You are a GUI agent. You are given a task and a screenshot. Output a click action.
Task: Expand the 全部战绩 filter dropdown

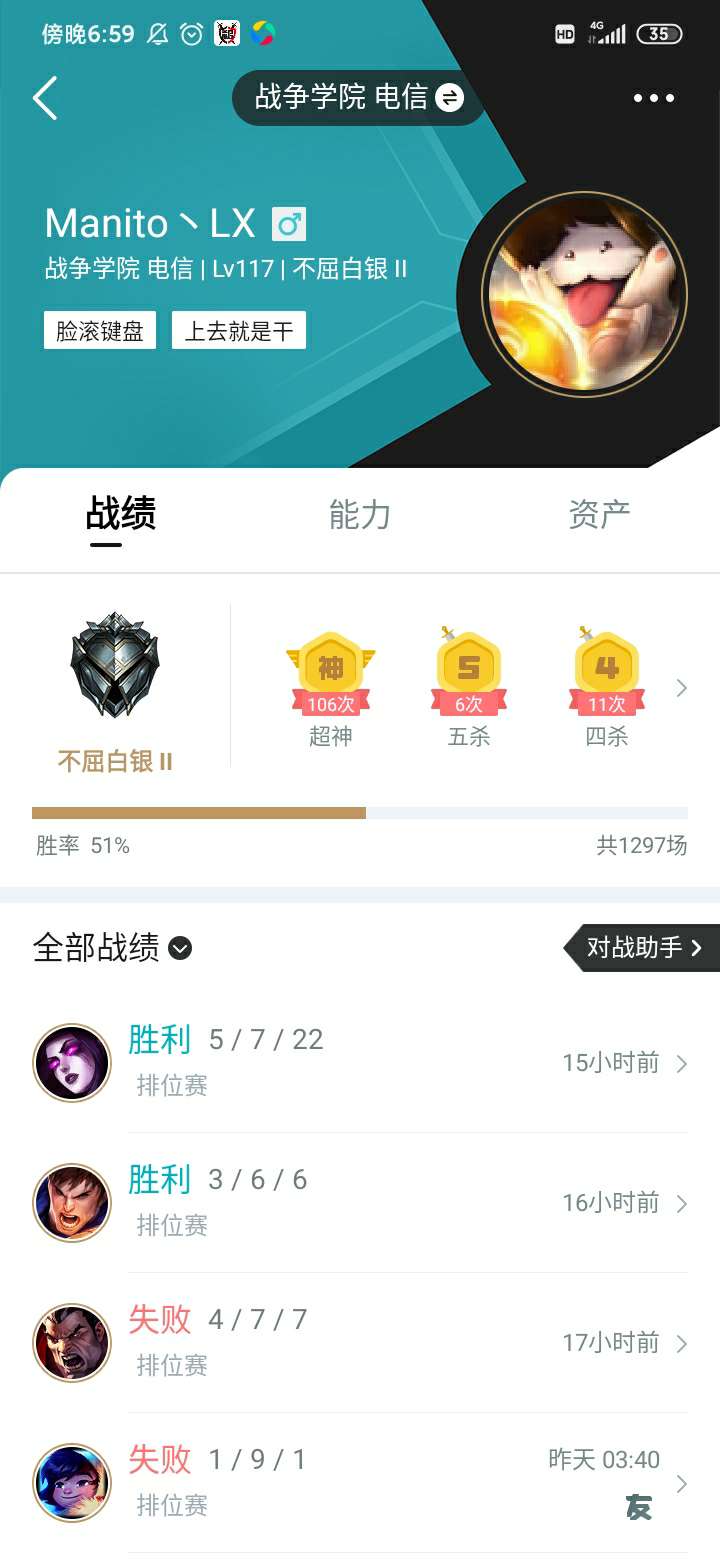180,948
